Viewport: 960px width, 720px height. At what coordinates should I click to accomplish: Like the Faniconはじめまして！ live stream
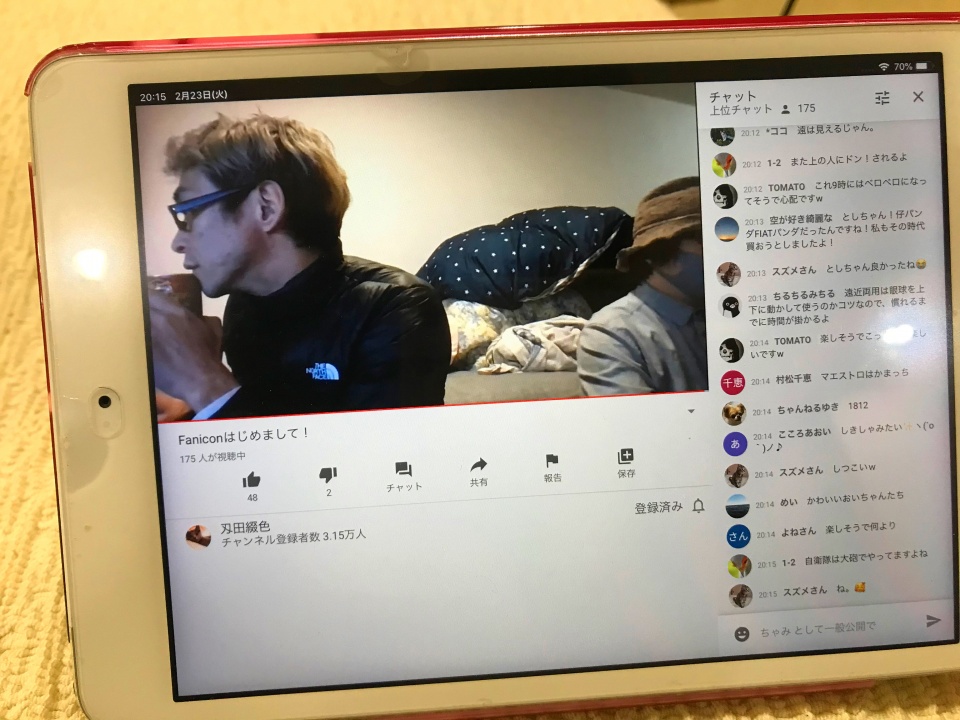[x=251, y=480]
